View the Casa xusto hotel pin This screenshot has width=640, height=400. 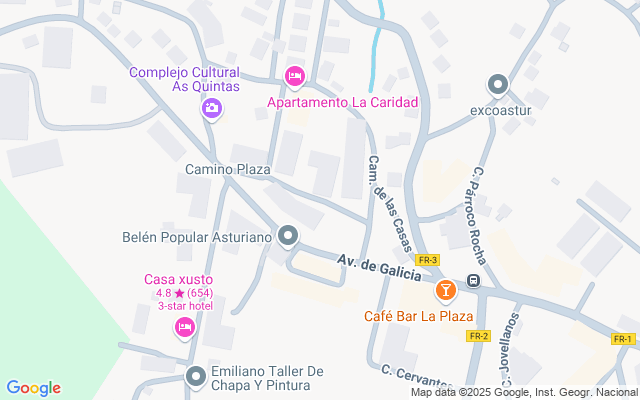pyautogui.click(x=185, y=329)
